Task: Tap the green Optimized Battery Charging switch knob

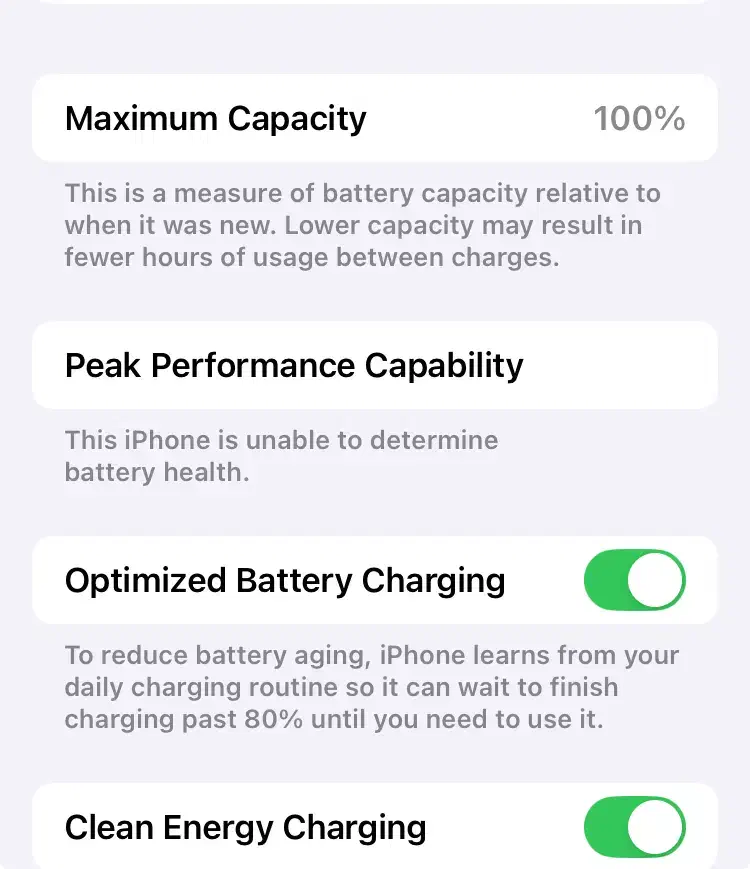Action: click(655, 580)
